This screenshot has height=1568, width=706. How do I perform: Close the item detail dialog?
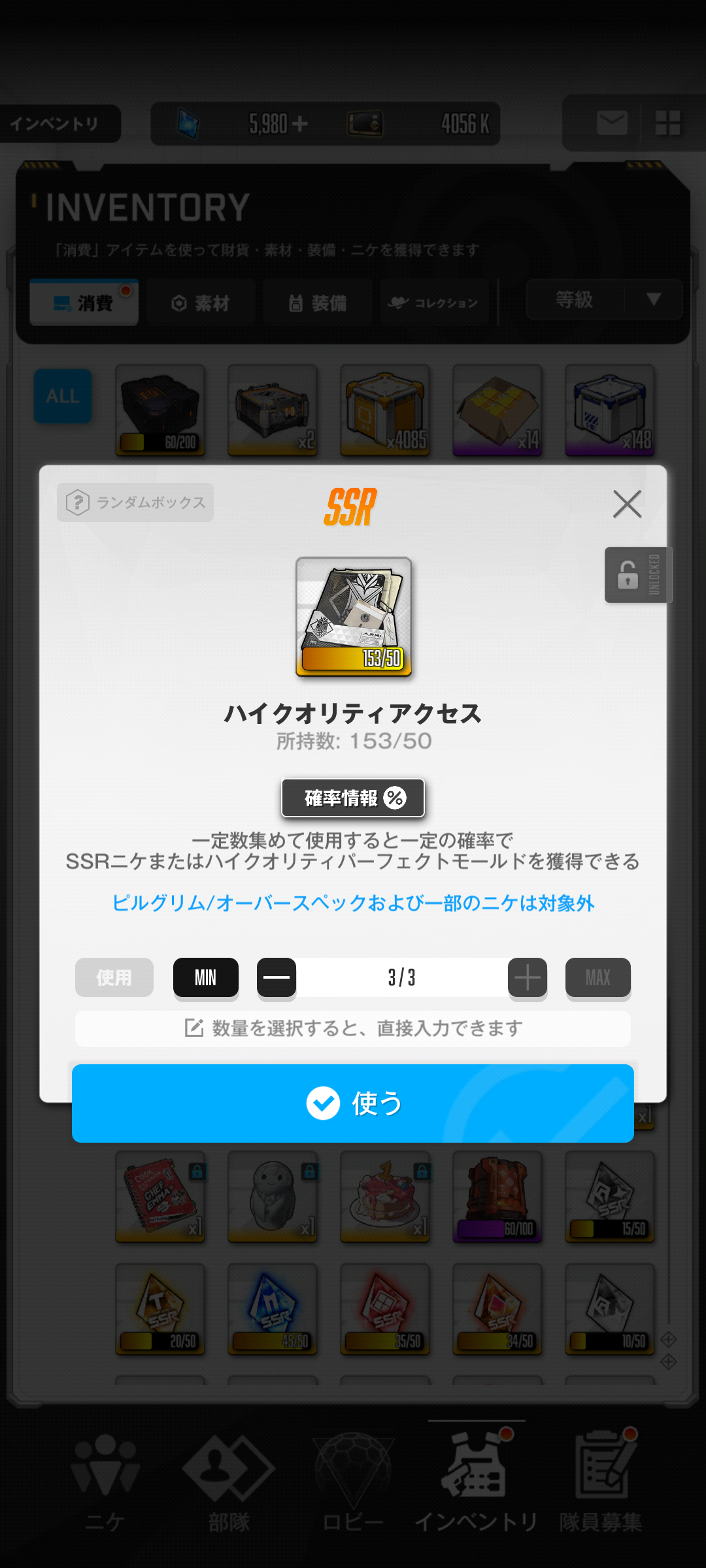(x=627, y=504)
